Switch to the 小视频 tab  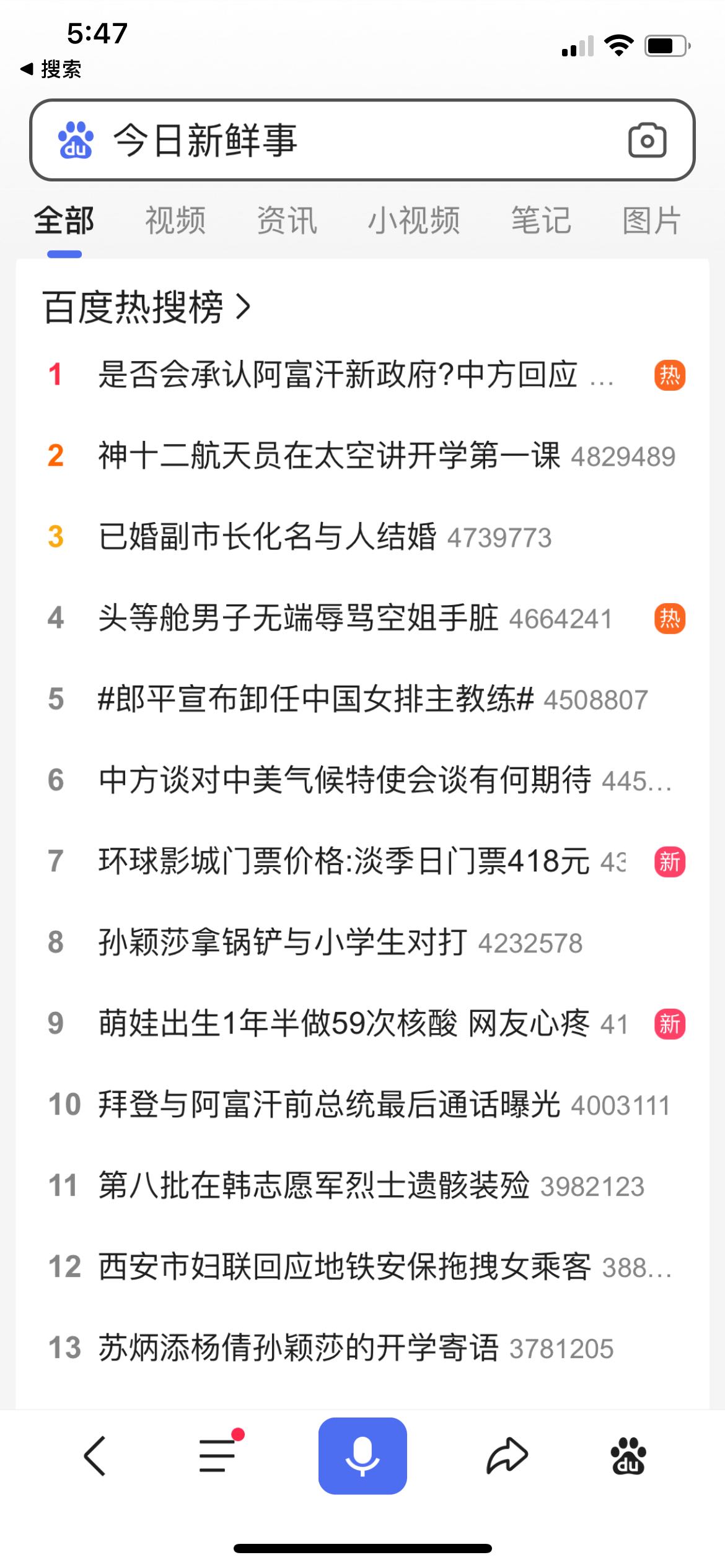[414, 220]
